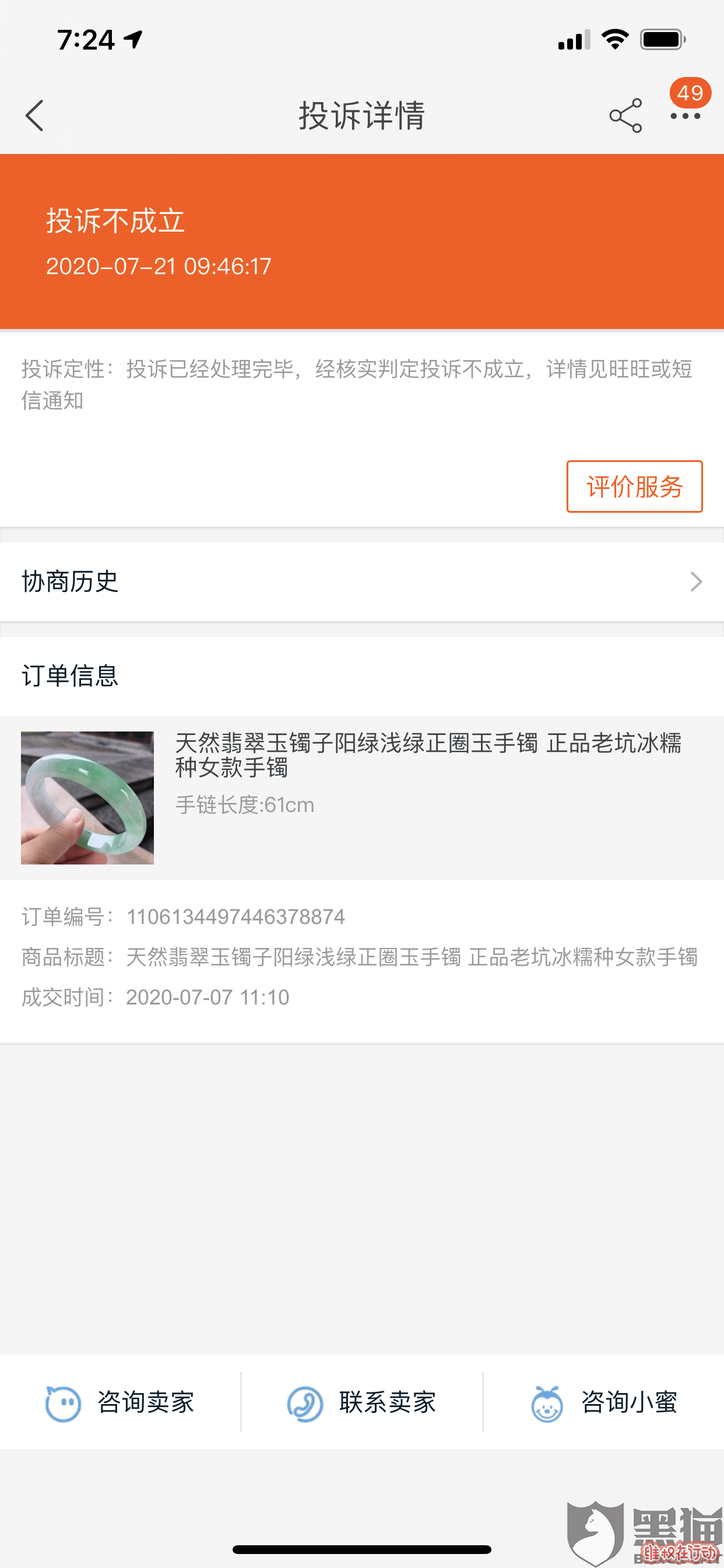
Task: Open the three-dot more menu
Action: point(685,116)
